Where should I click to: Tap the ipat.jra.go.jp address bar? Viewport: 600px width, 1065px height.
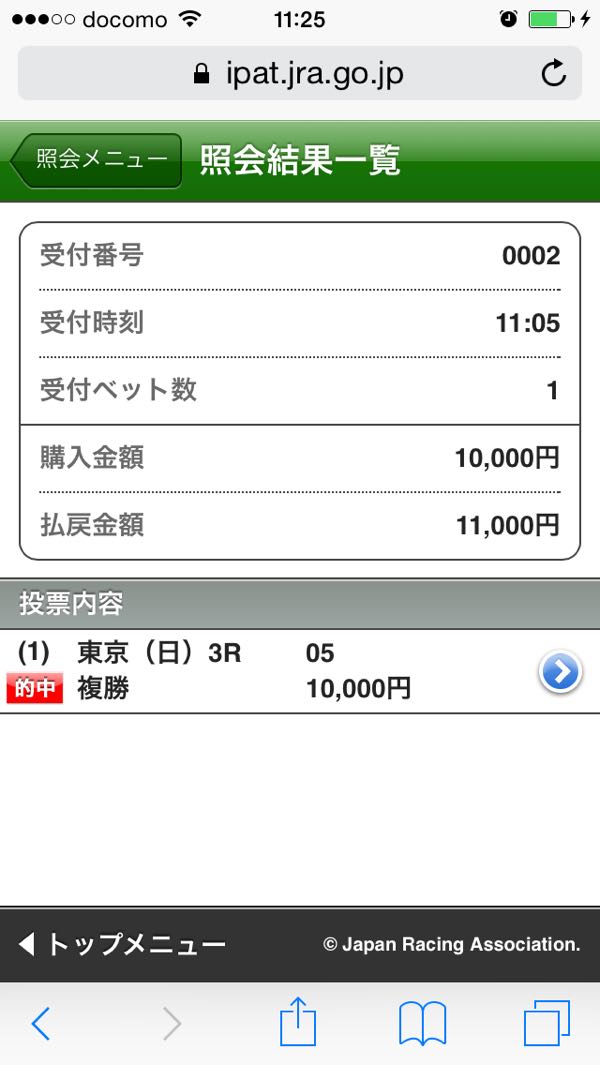(298, 73)
